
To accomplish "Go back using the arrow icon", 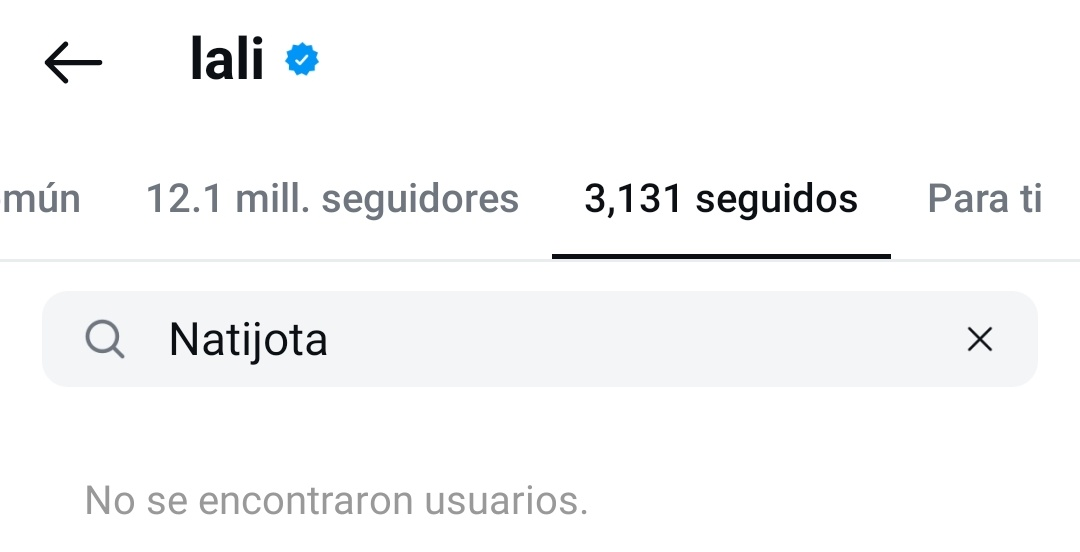I will 73,64.
